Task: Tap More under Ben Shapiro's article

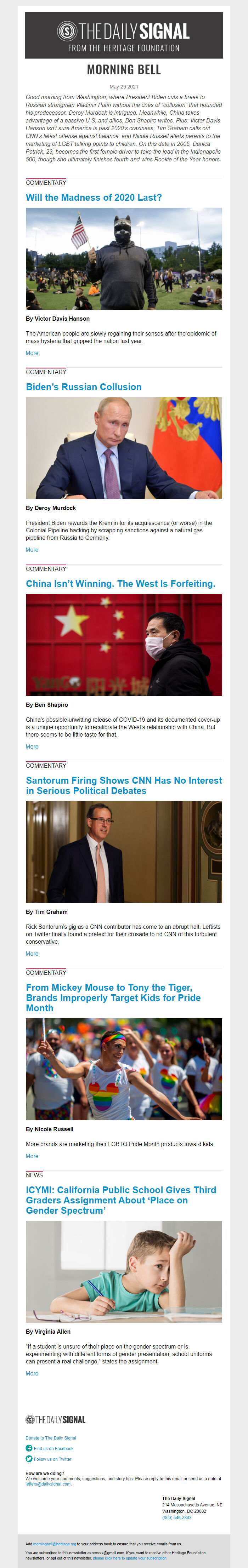Action: click(32, 746)
